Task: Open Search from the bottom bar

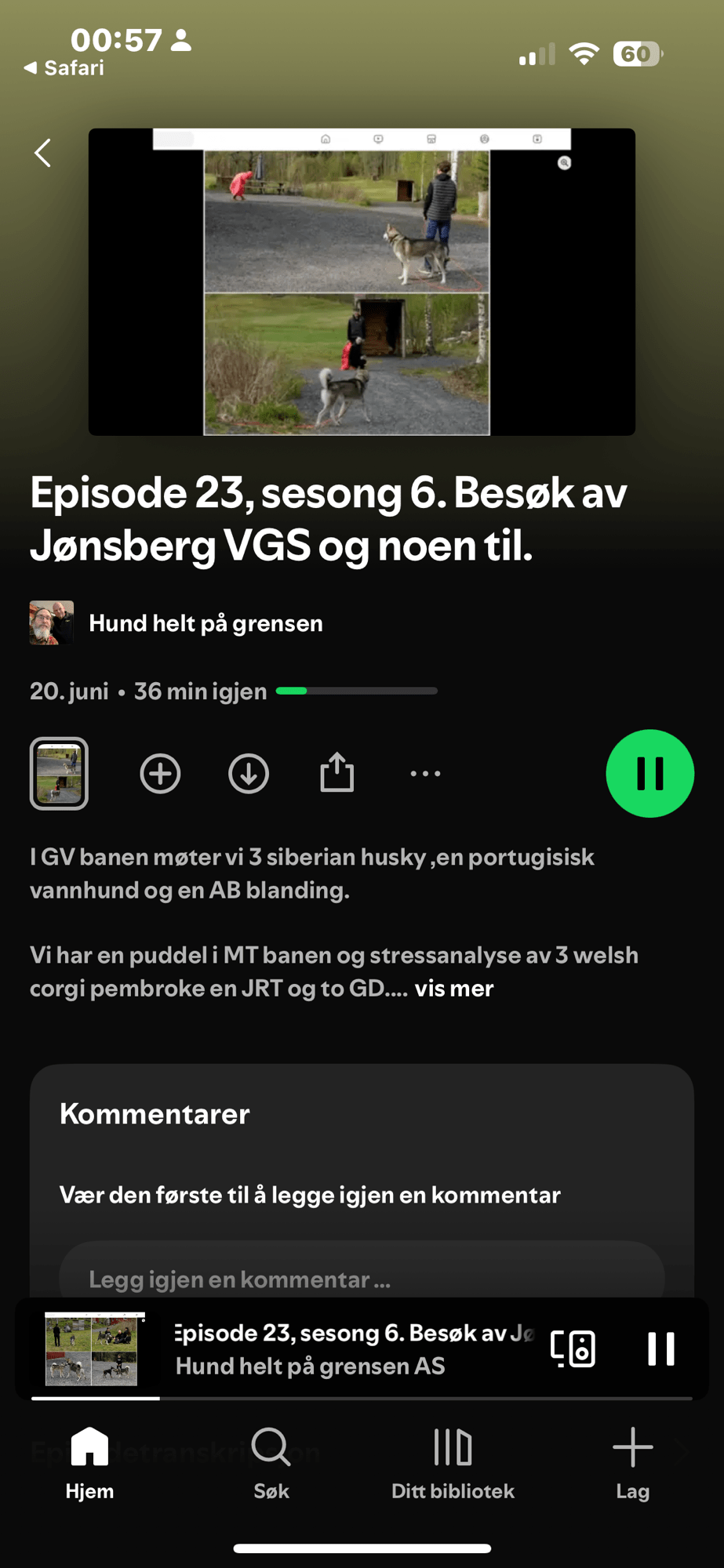Action: (271, 1466)
